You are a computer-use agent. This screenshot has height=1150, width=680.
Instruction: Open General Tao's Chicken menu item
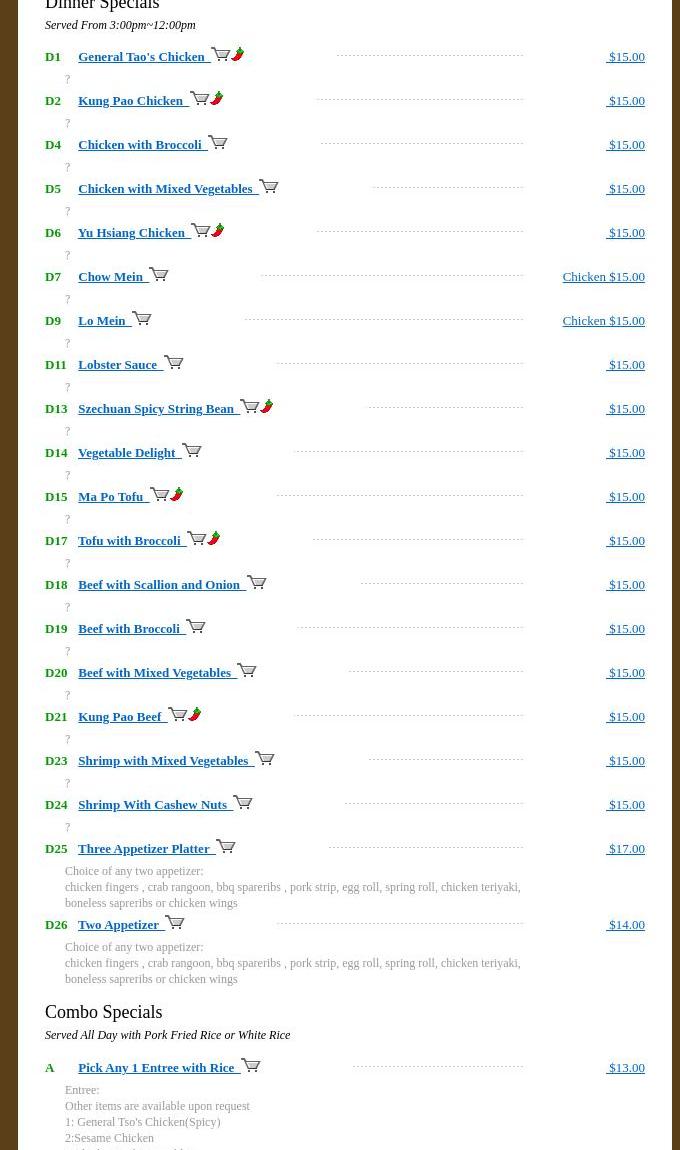point(142,57)
